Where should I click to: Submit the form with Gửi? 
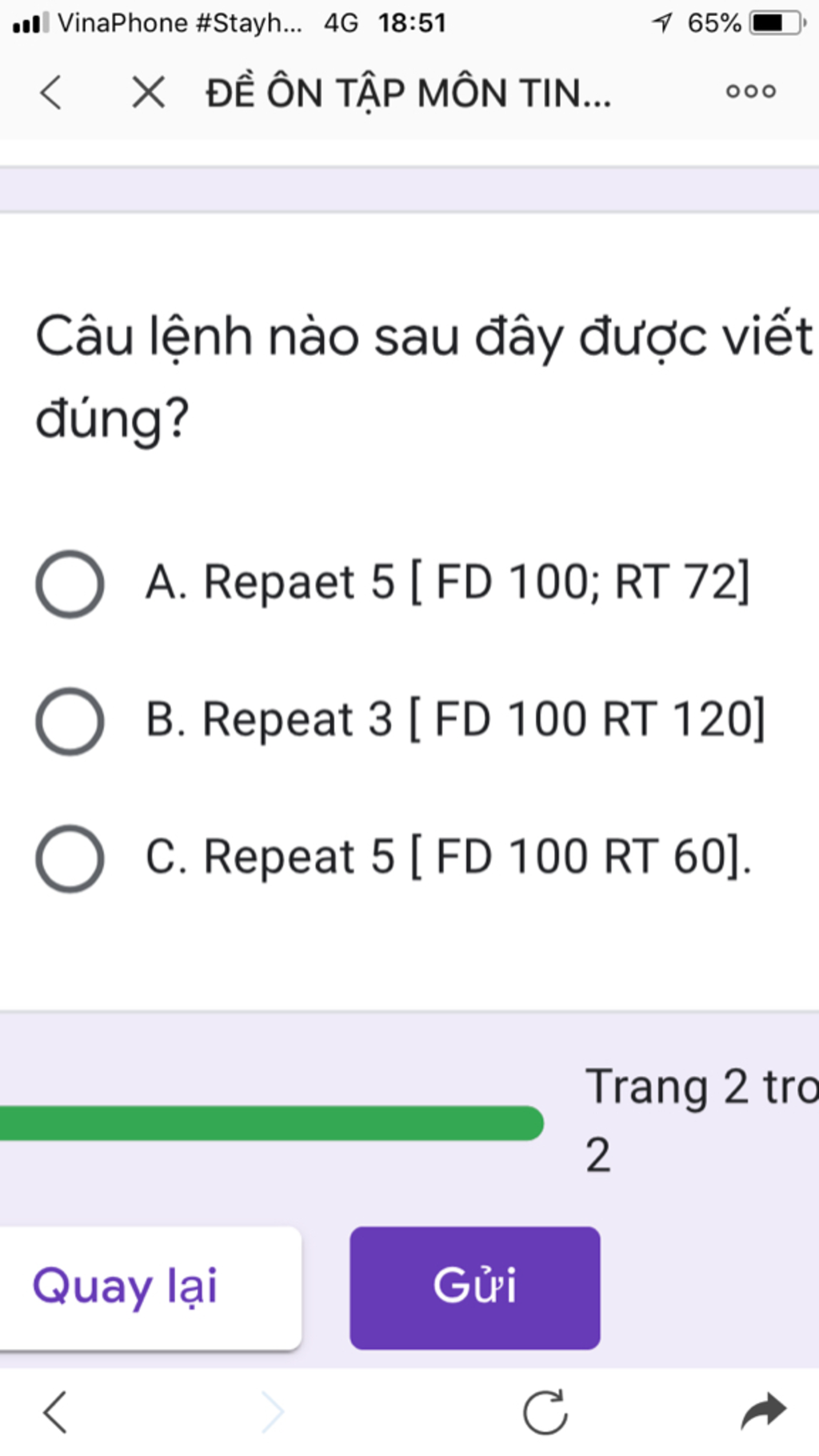[474, 1287]
